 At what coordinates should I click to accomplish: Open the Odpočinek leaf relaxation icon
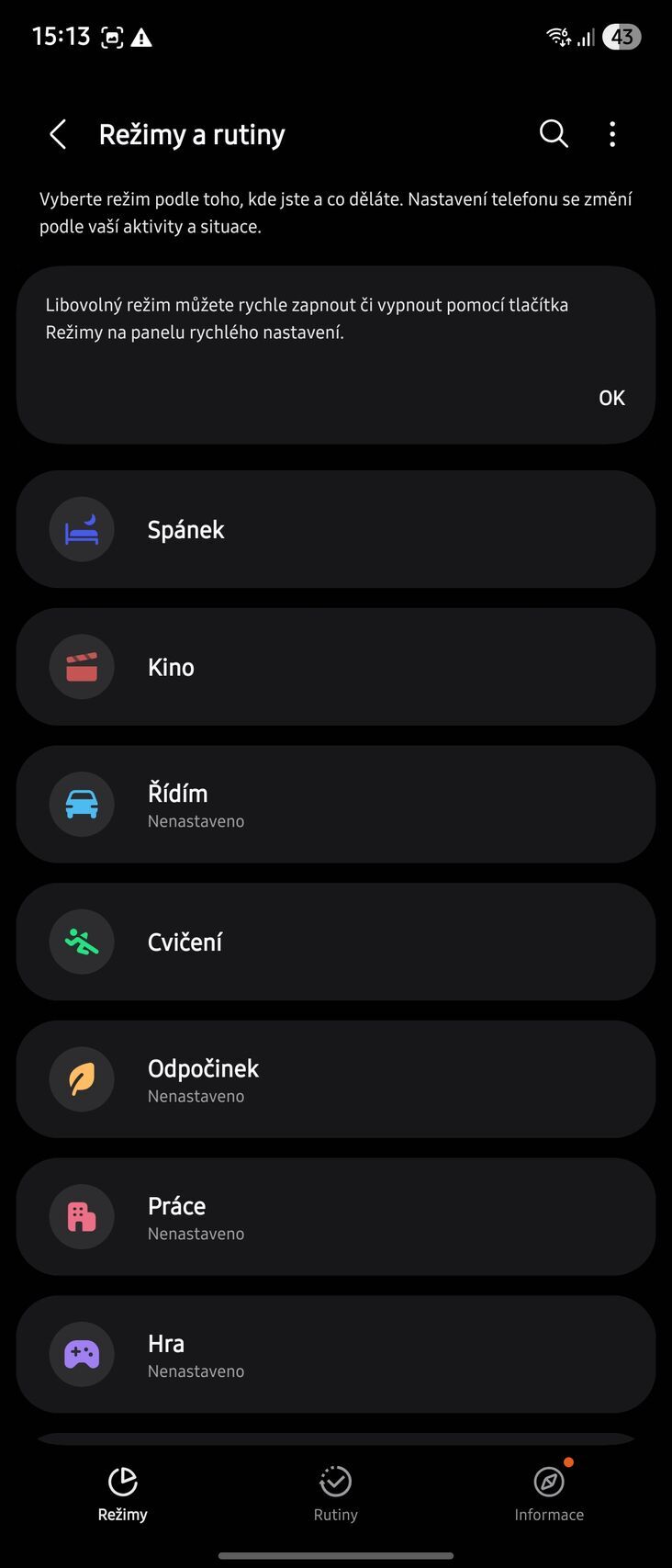[x=81, y=1079]
